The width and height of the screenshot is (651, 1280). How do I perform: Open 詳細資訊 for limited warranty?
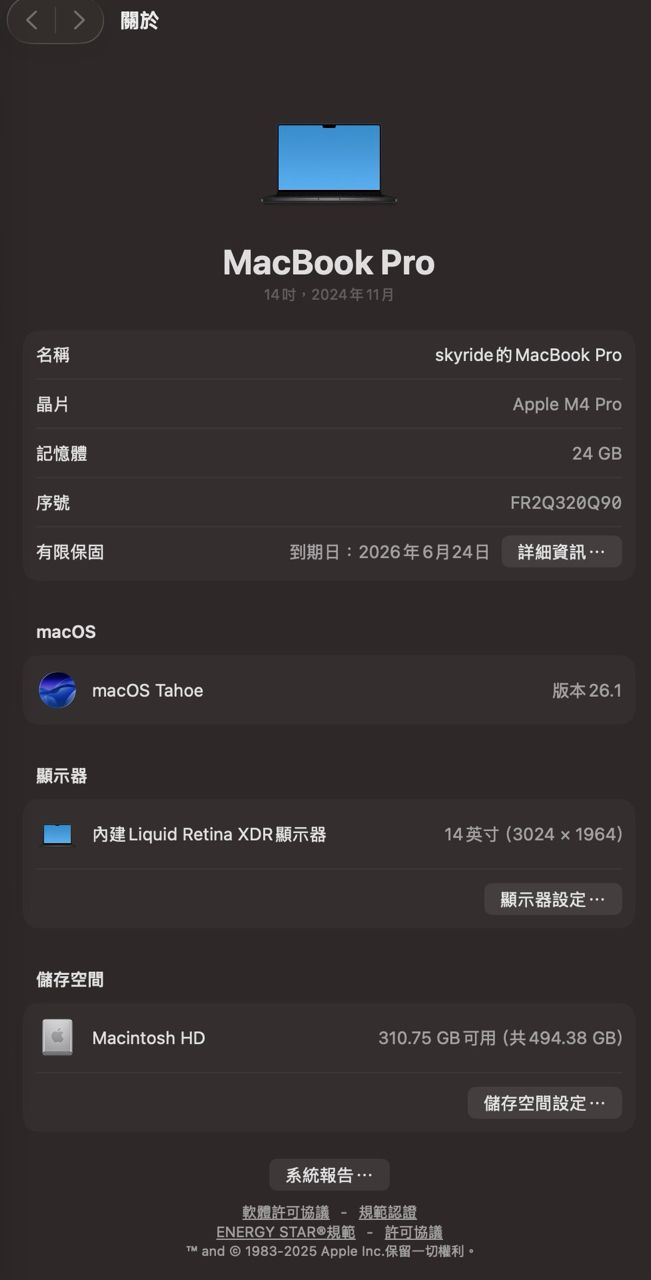tap(561, 552)
